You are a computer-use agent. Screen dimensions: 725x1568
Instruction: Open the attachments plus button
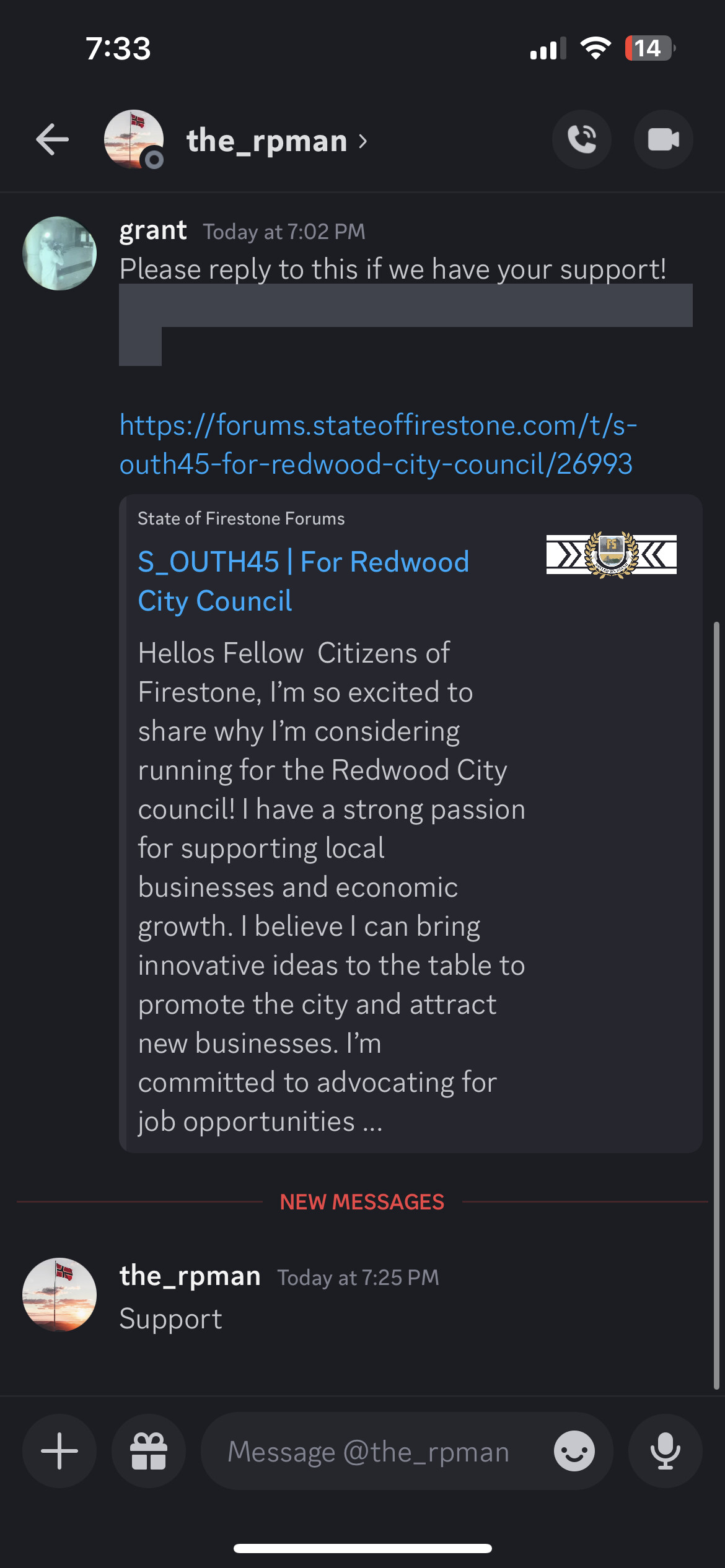click(59, 1451)
